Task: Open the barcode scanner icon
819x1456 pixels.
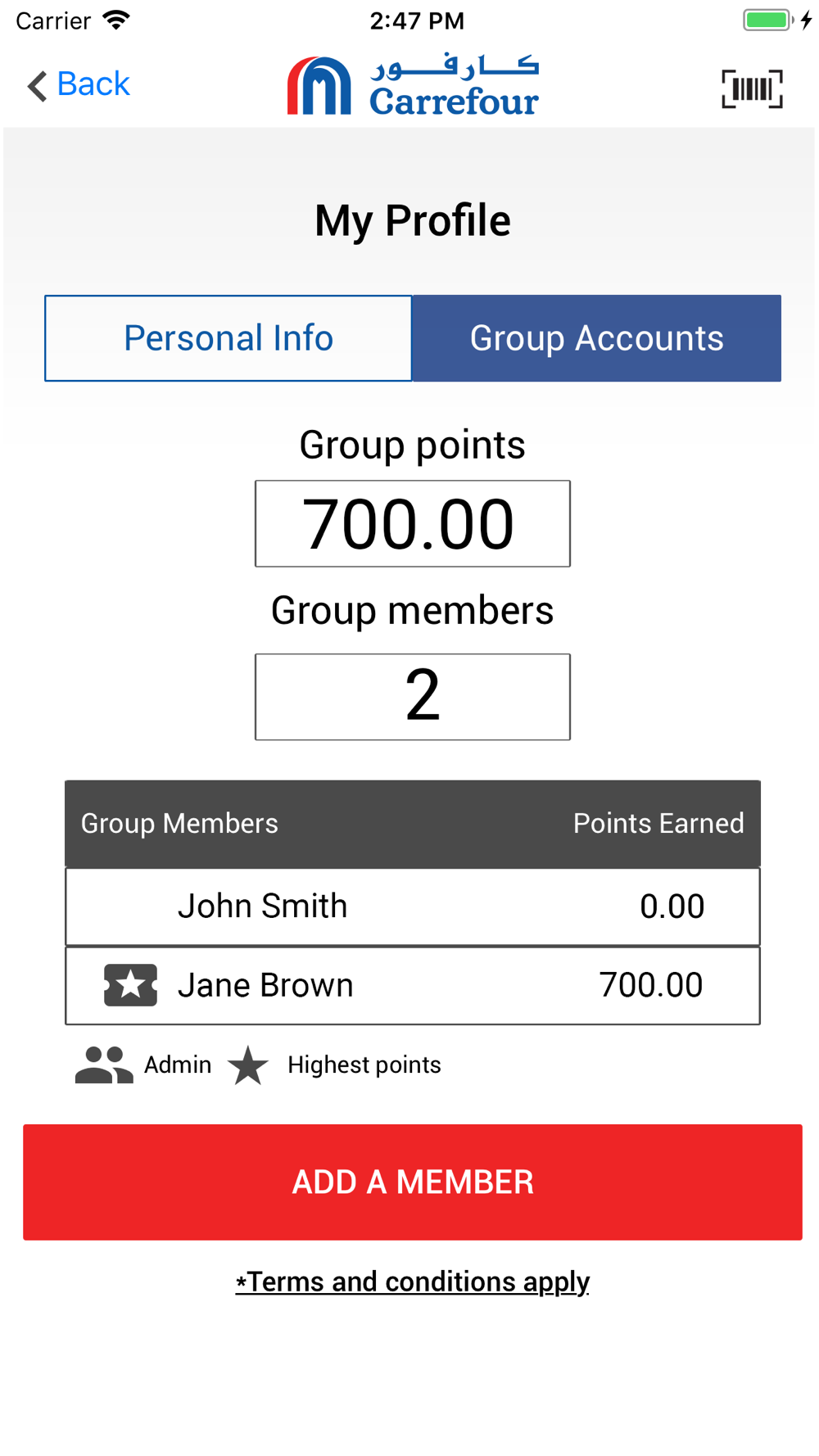Action: click(752, 88)
